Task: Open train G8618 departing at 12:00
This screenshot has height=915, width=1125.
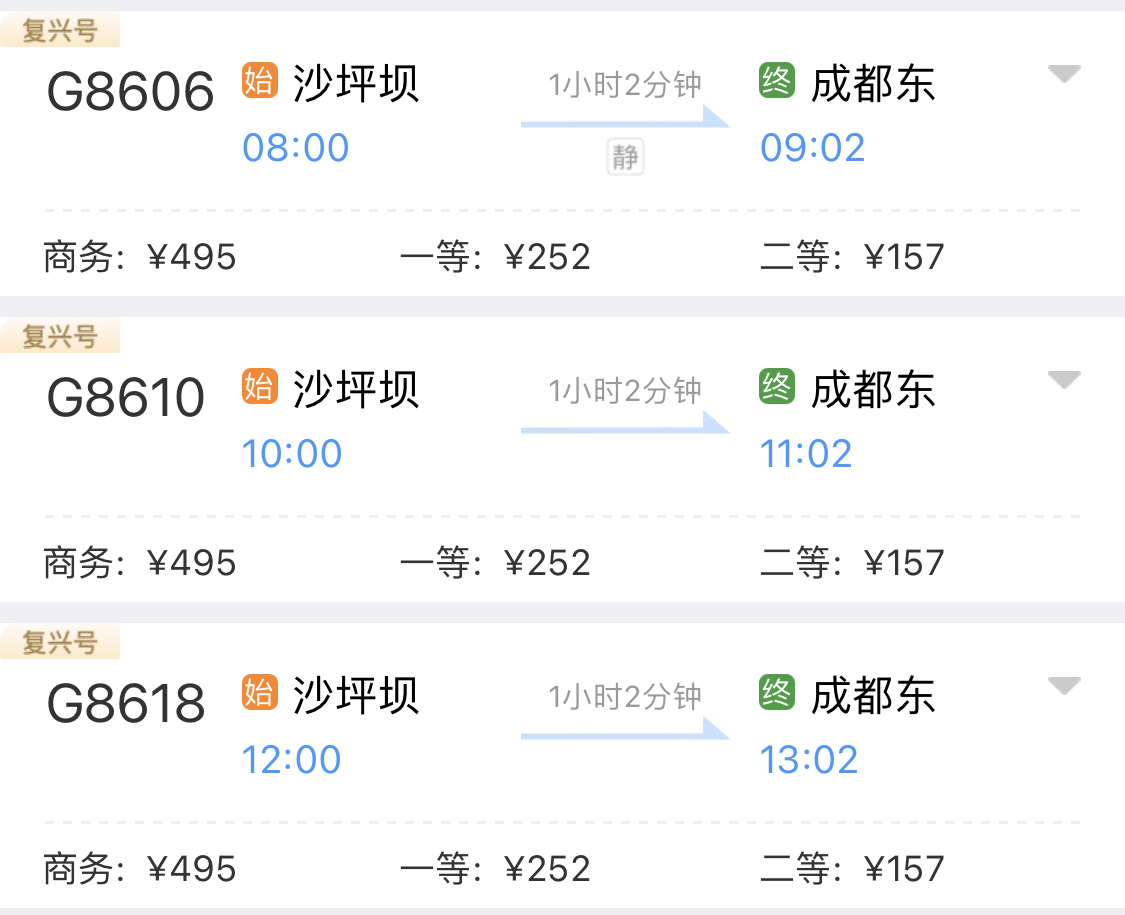Action: 126,704
